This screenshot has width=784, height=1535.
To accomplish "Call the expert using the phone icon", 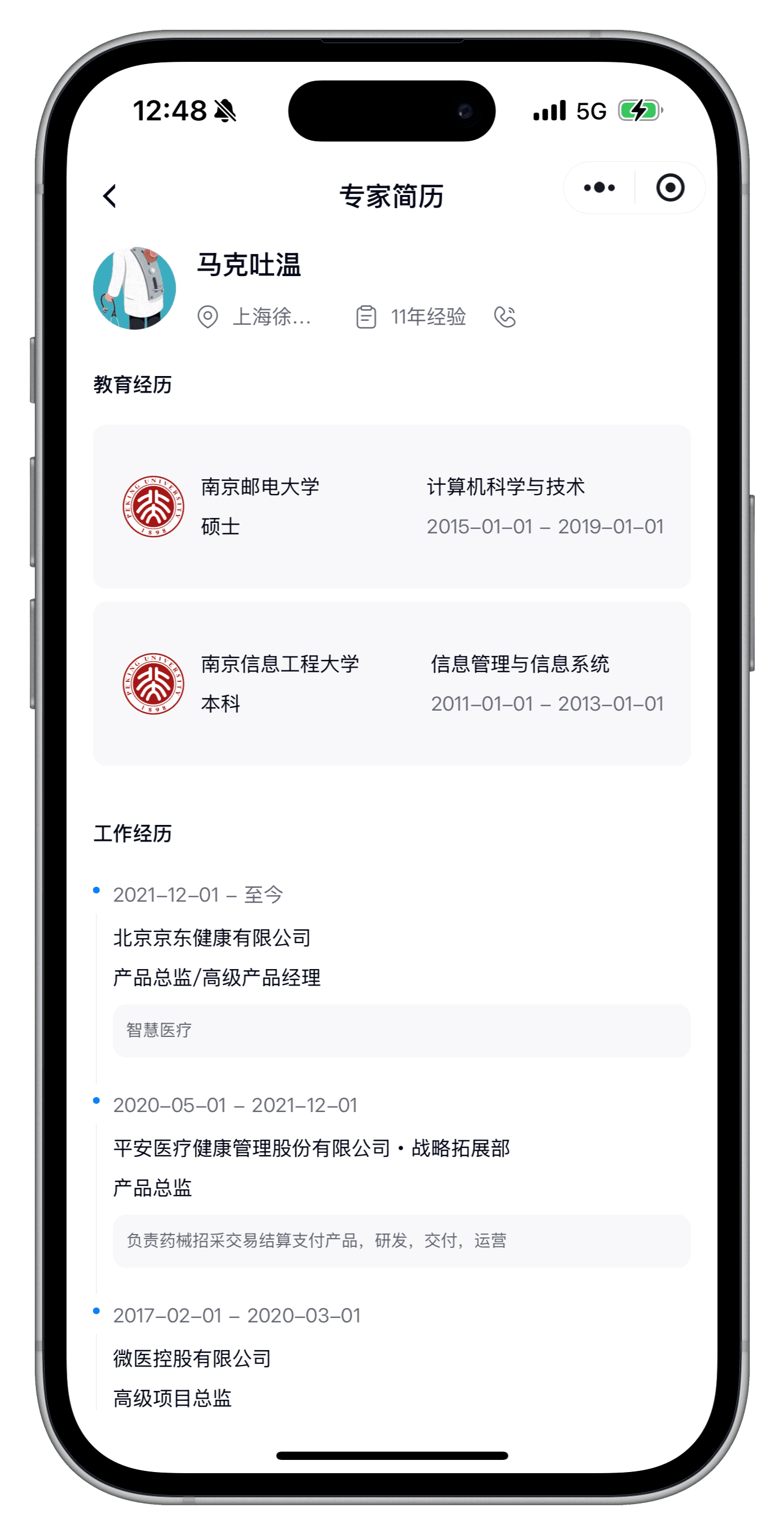I will (x=505, y=316).
